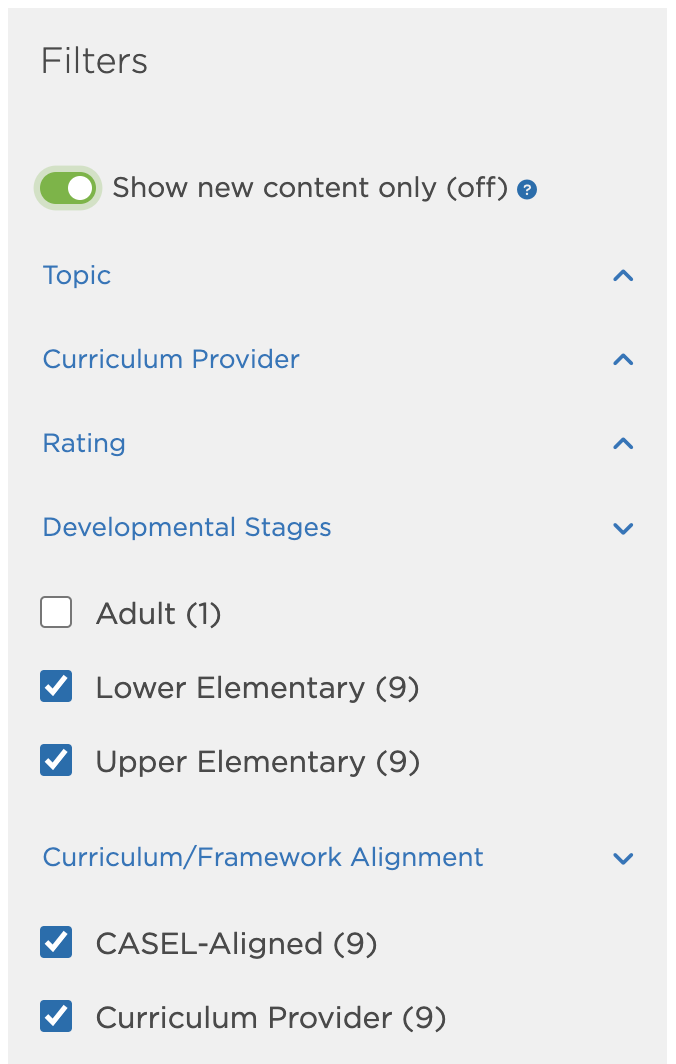Collapse the Developmental Stages section
The image size is (676, 1064).
tap(623, 528)
